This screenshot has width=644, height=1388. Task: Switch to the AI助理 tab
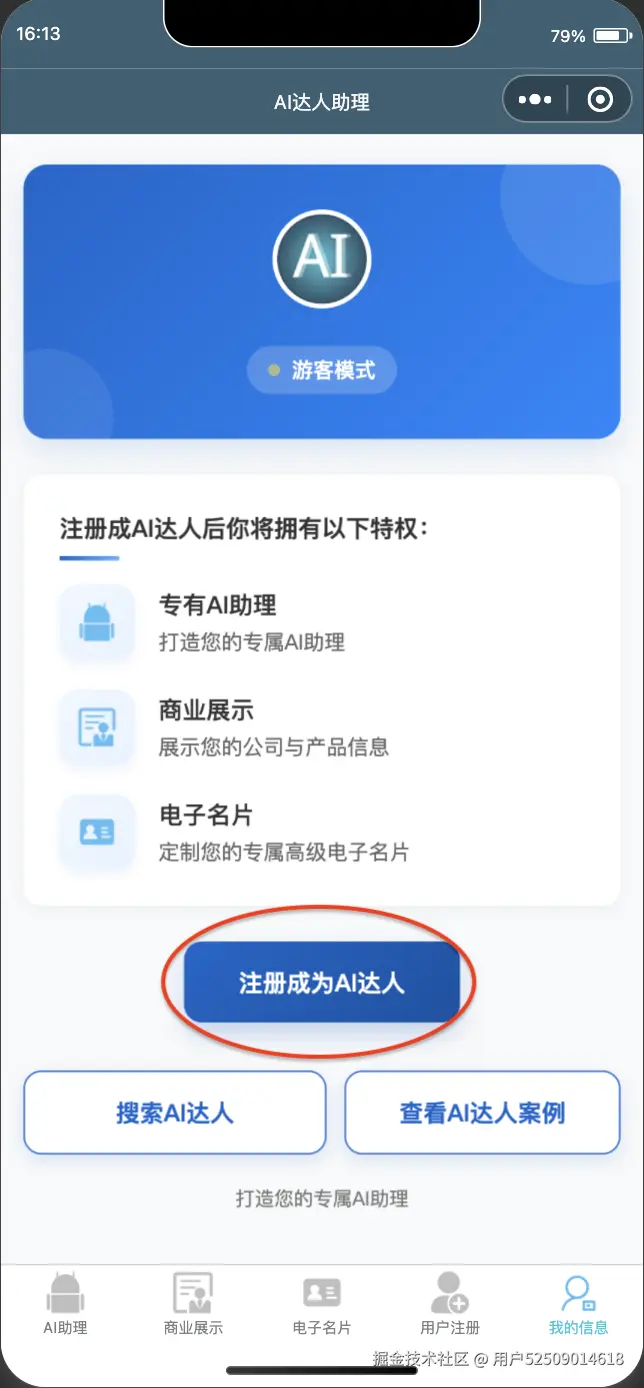point(66,1304)
